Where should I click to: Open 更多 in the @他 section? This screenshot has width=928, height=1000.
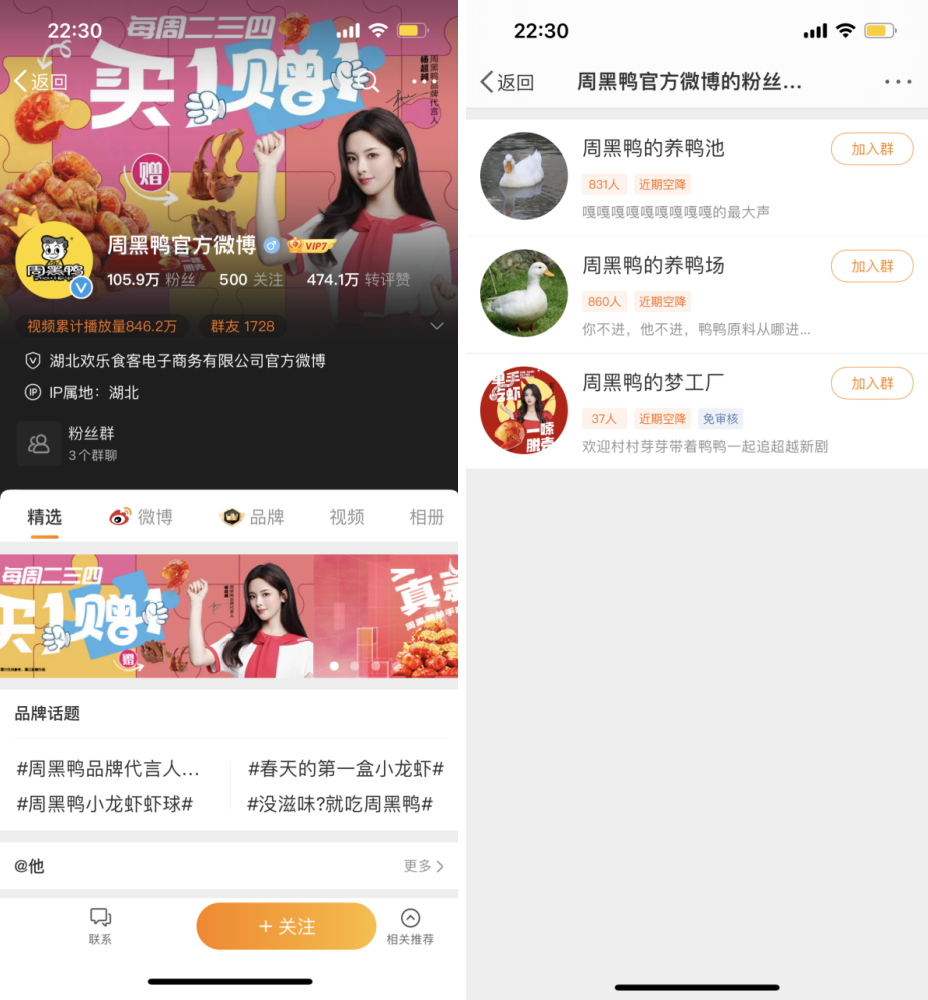[424, 866]
